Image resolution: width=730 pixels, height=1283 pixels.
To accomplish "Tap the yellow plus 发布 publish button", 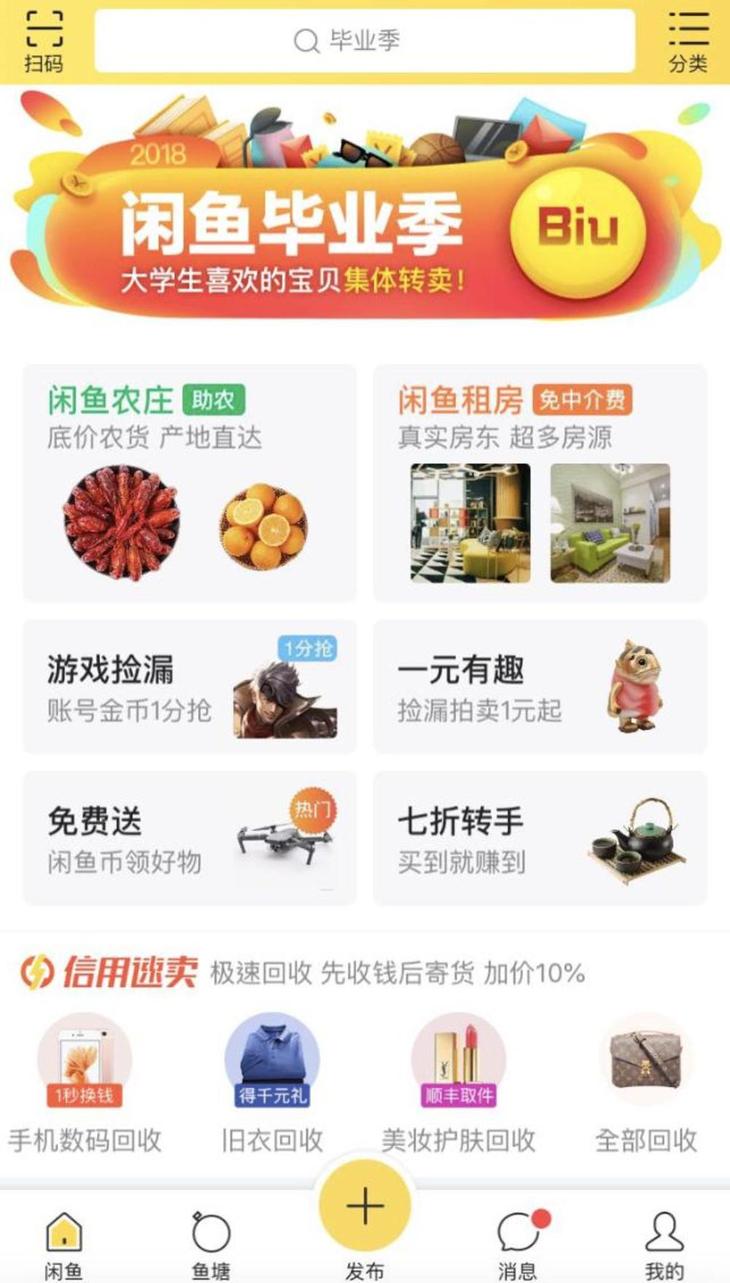I will coord(365,1205).
